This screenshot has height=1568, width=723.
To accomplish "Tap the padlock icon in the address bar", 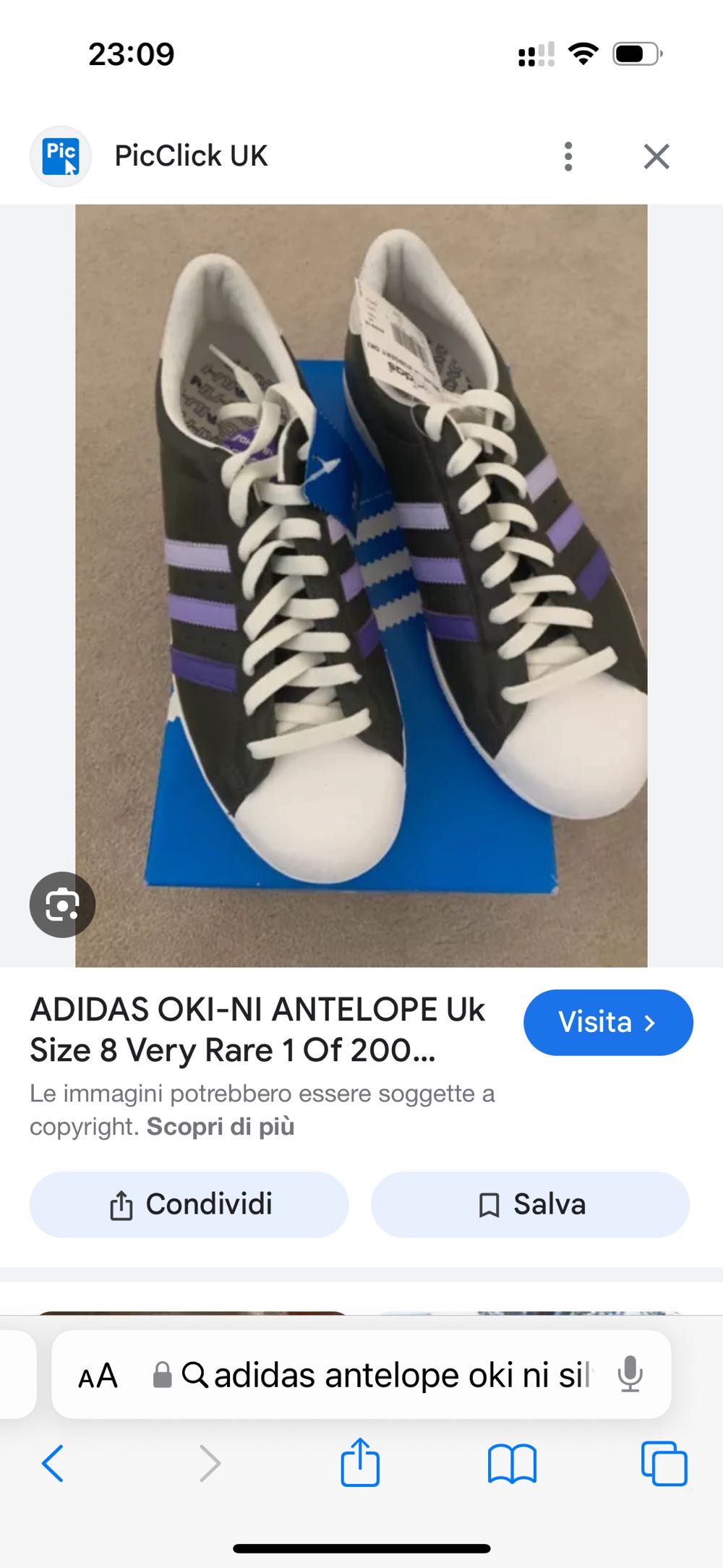I will 162,1375.
